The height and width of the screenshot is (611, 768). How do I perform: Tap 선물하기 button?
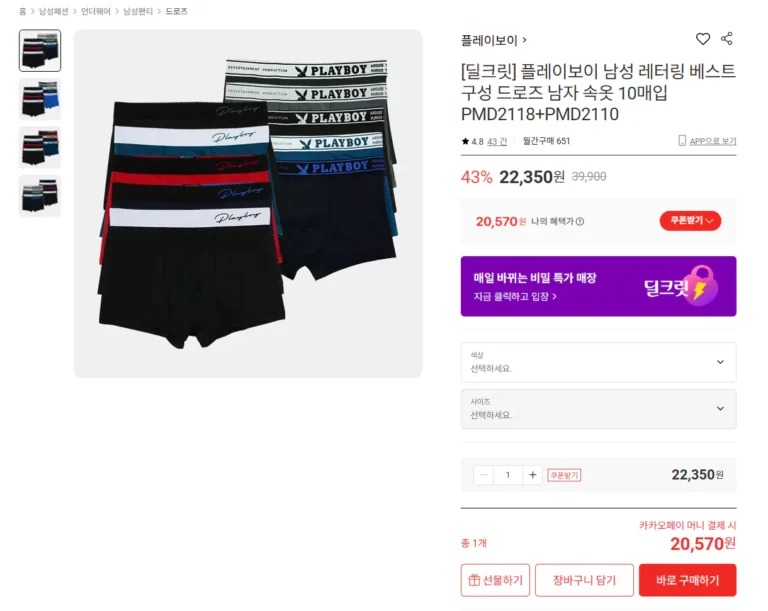pos(495,580)
